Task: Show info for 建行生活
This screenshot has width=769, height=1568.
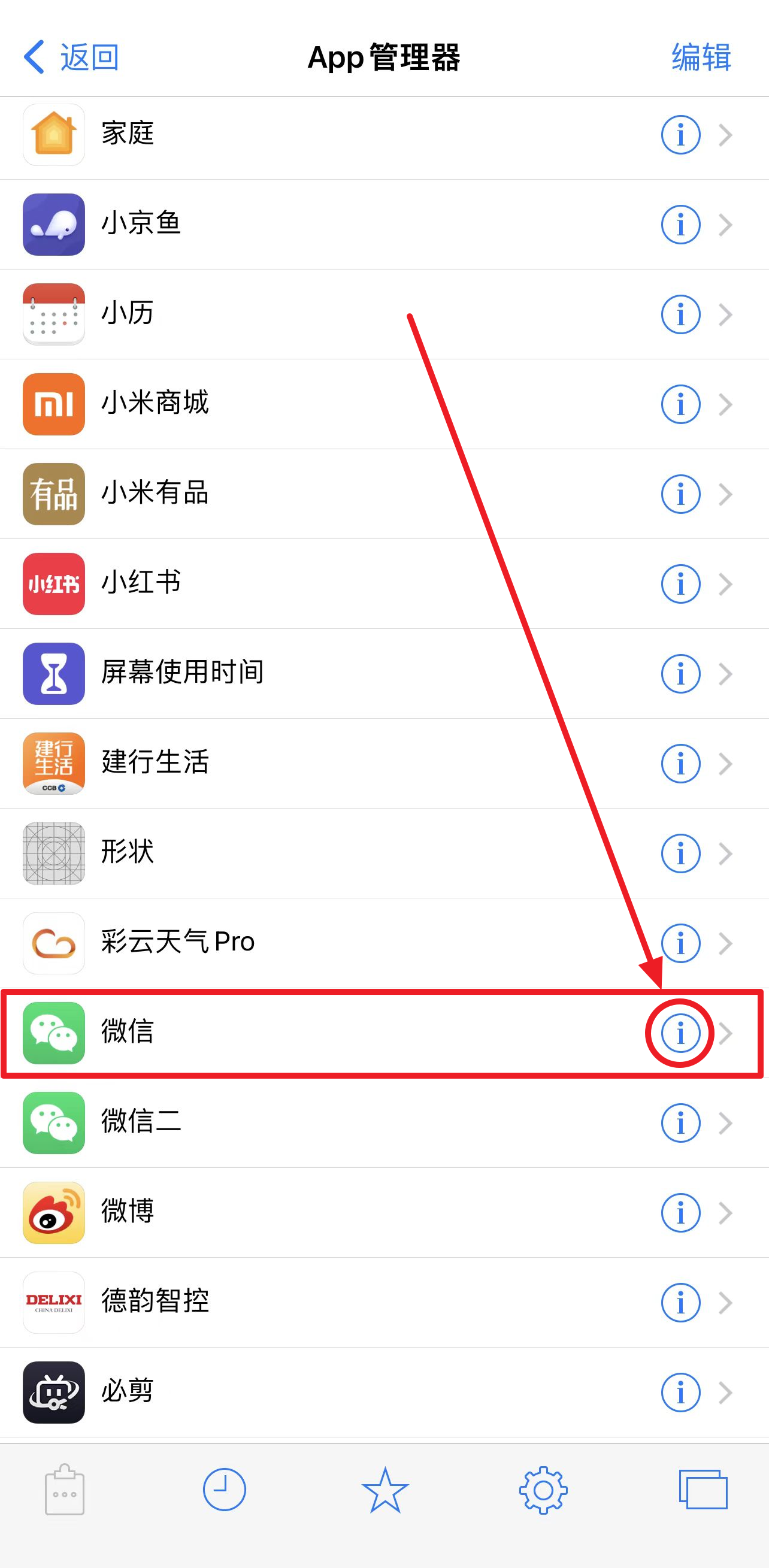Action: click(x=680, y=763)
